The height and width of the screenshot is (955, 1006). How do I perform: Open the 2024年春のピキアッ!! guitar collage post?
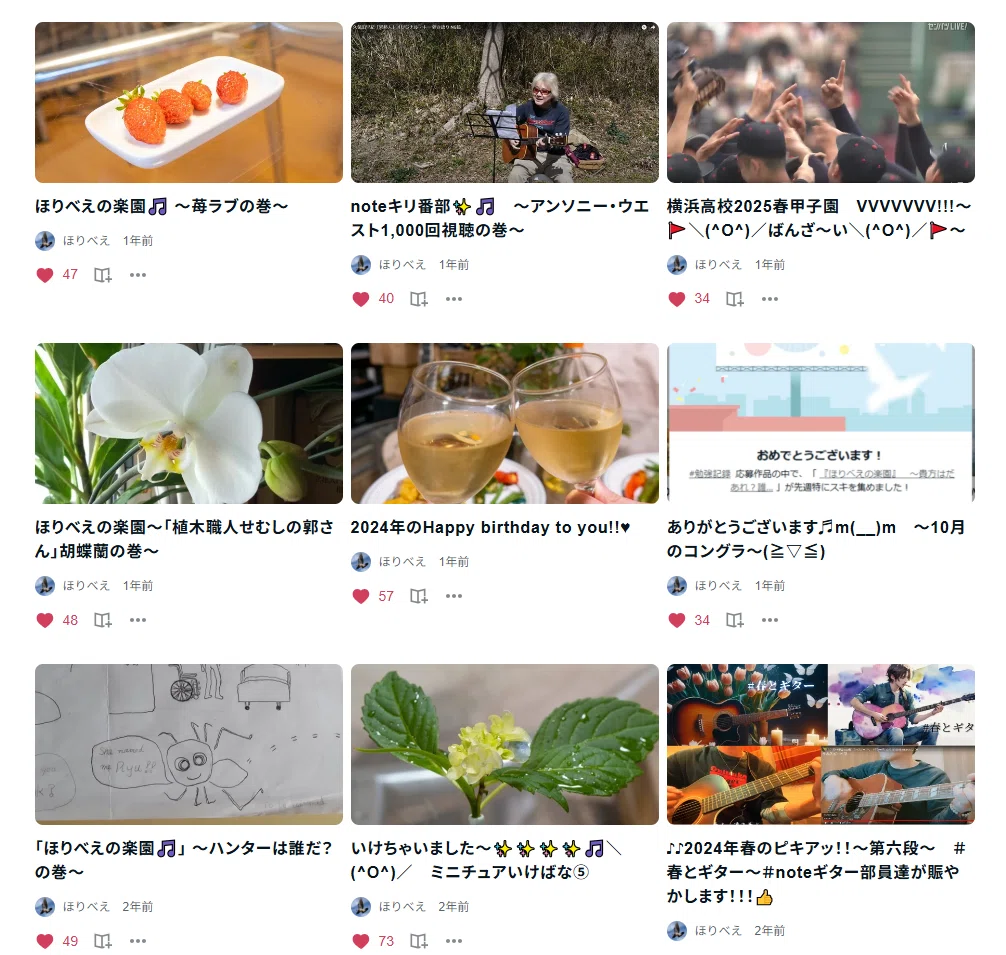click(816, 872)
